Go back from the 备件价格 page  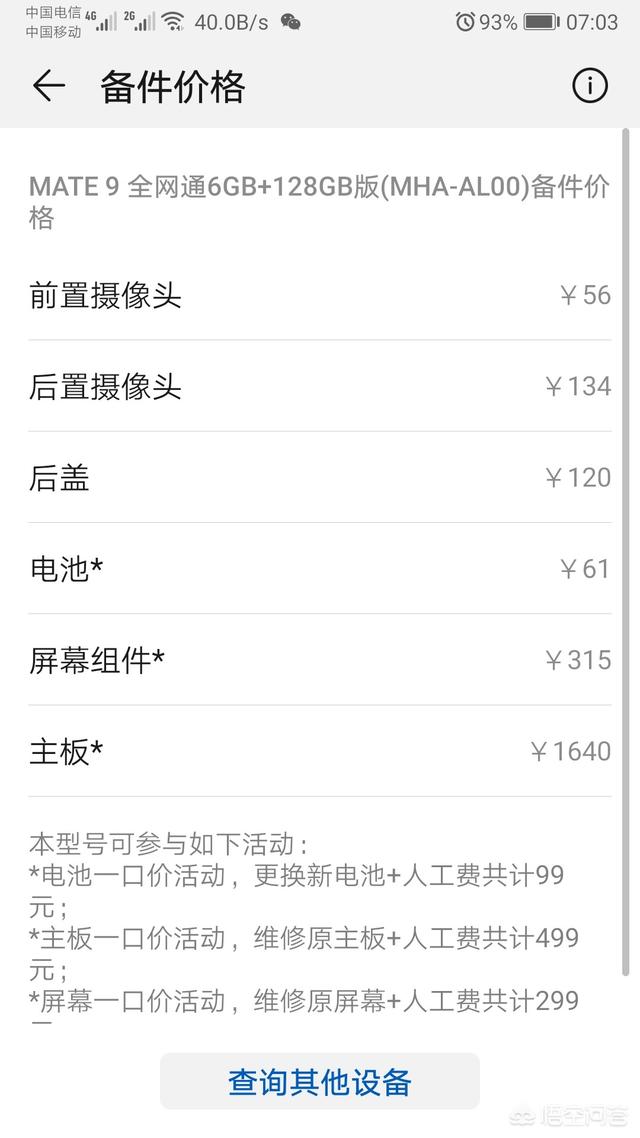(48, 87)
